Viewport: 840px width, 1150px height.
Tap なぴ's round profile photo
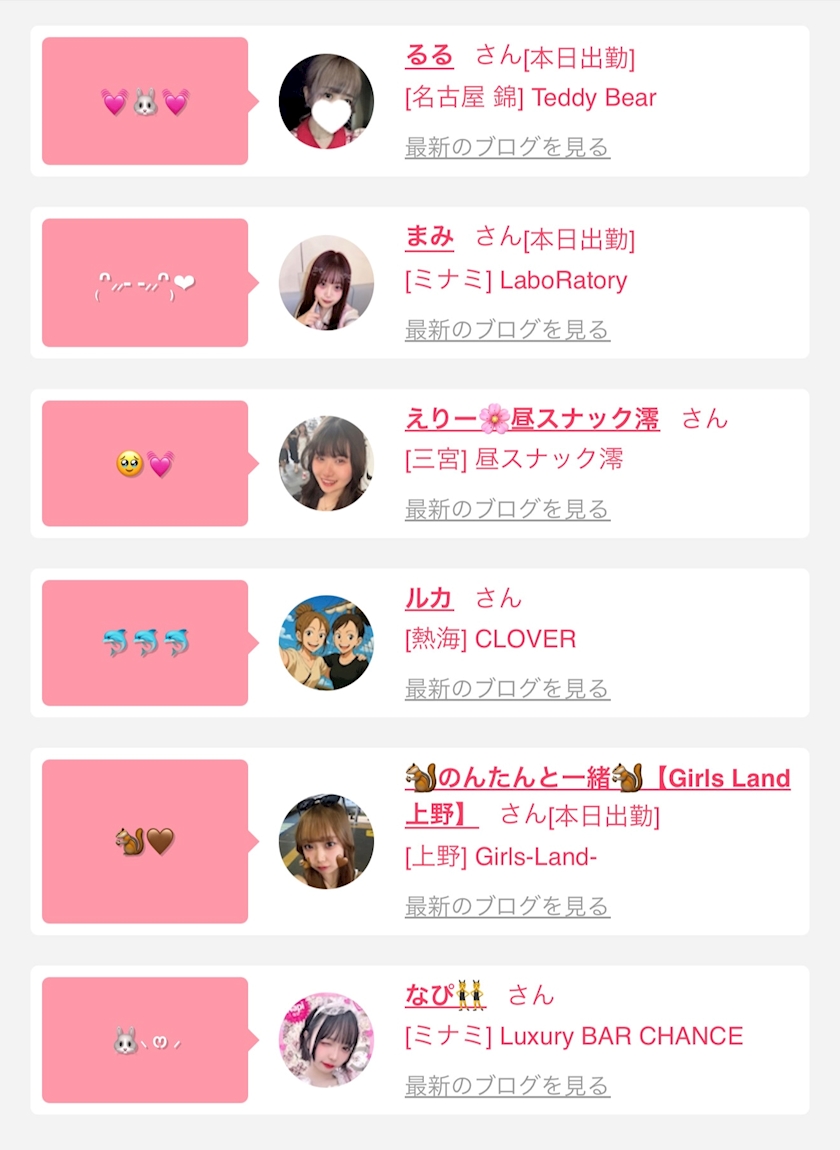(x=326, y=1040)
